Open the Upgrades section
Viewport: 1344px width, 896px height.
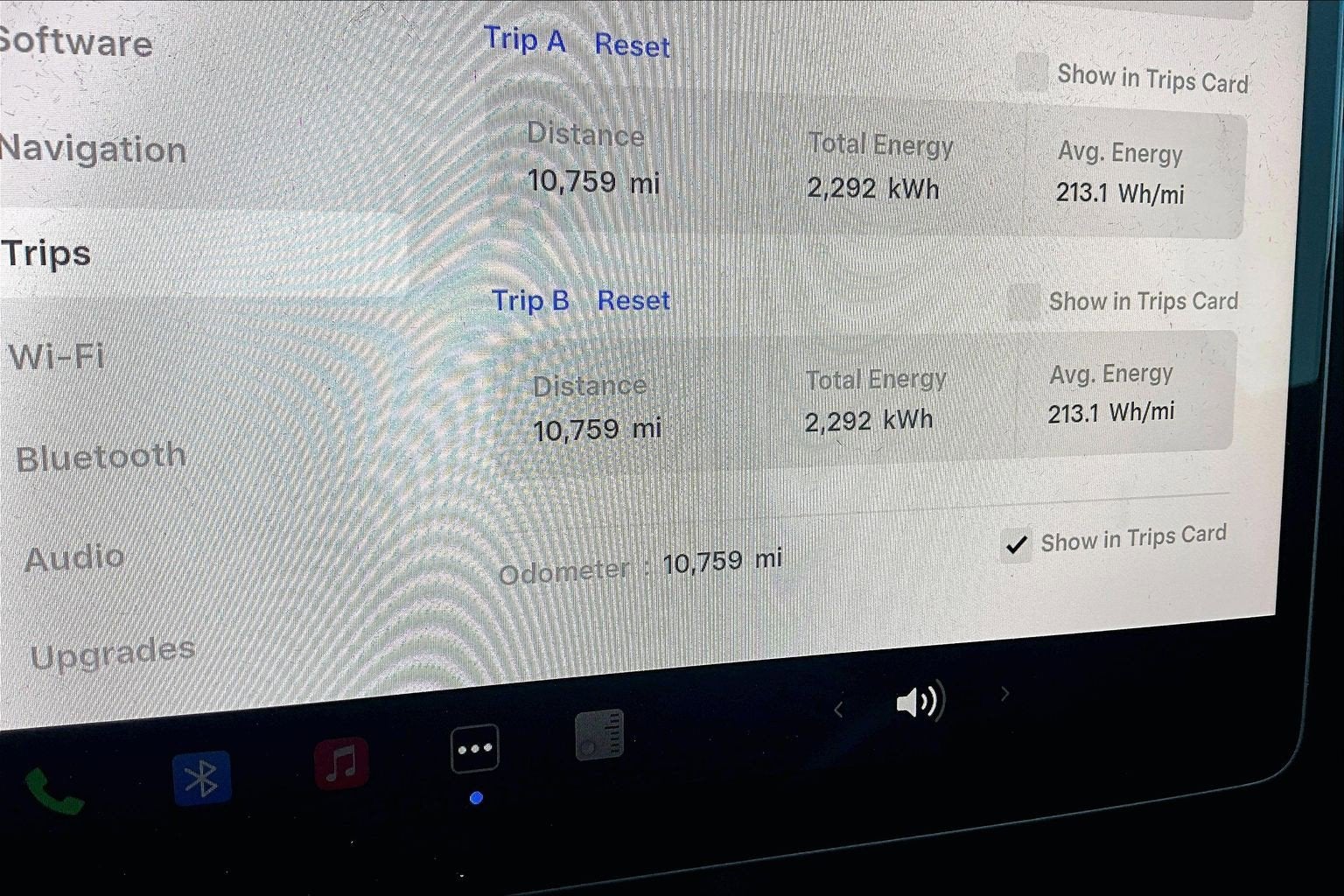(x=112, y=653)
